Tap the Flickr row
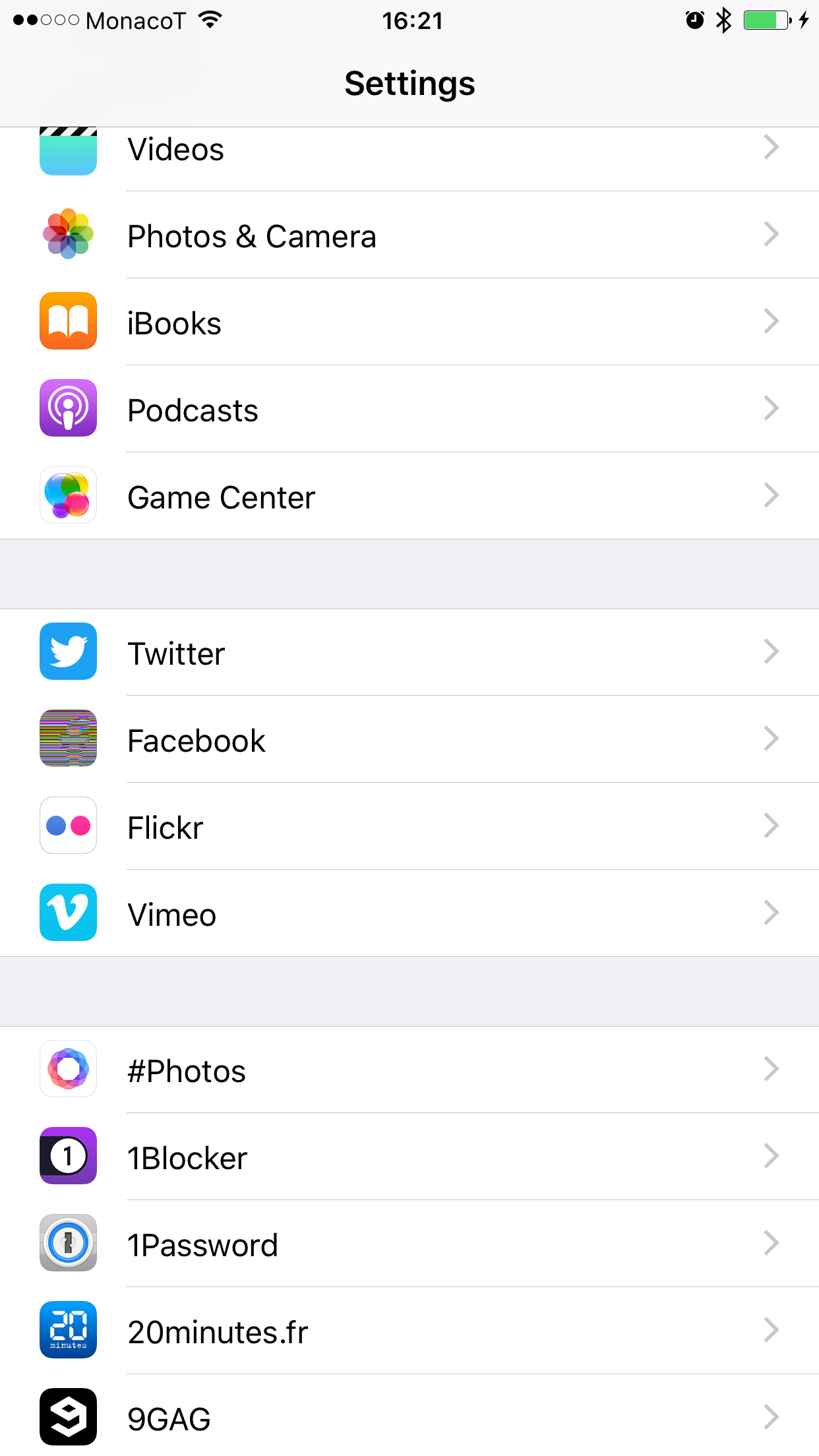The width and height of the screenshot is (819, 1456). 409,827
